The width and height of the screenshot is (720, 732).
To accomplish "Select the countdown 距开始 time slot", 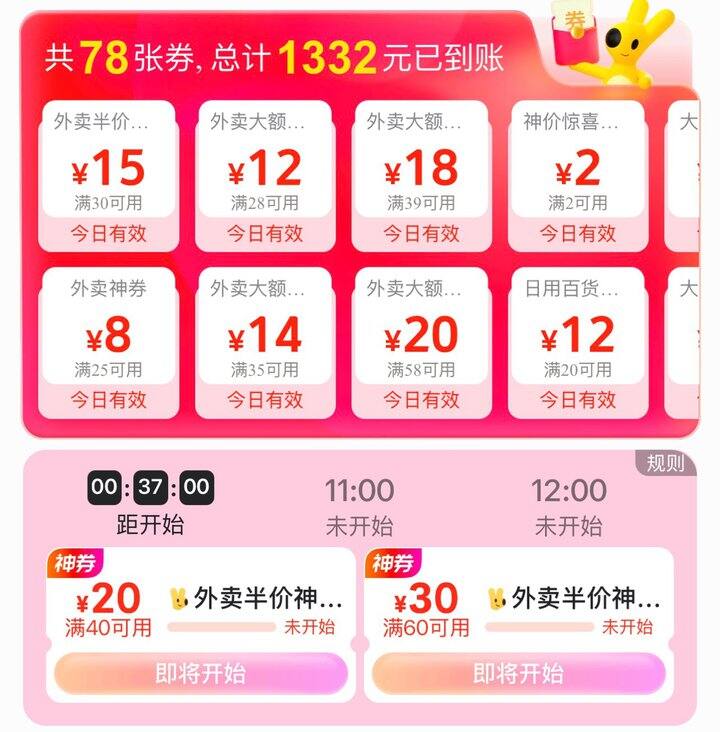I will 150,503.
